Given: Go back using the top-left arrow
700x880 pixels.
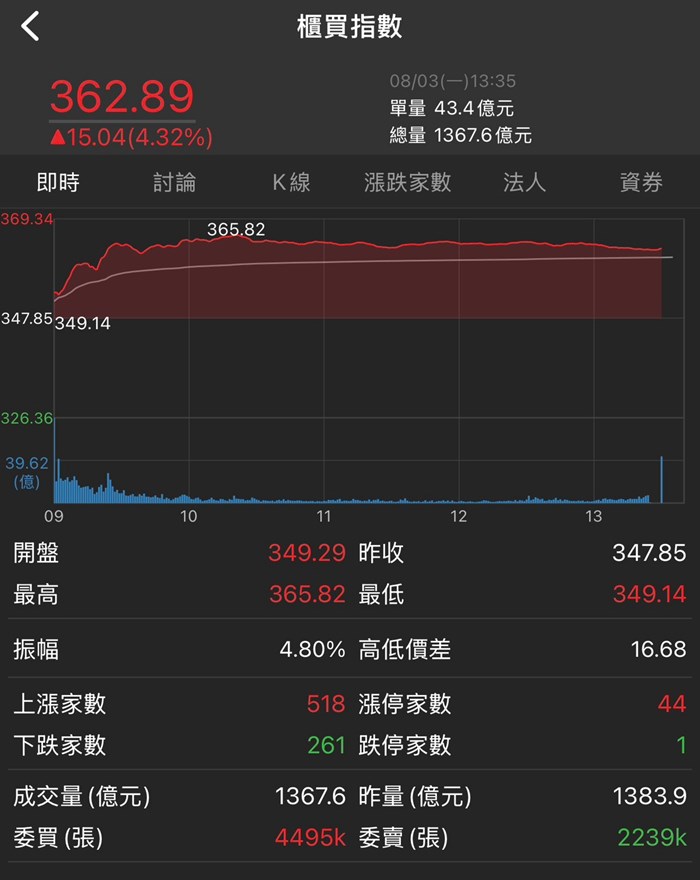Looking at the screenshot, I should (x=30, y=26).
